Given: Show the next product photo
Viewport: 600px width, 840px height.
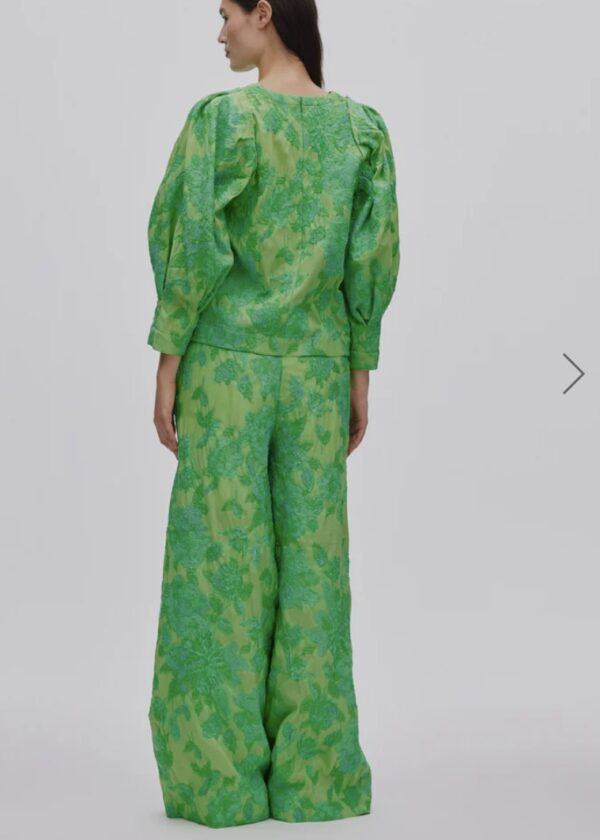Looking at the screenshot, I should (573, 373).
